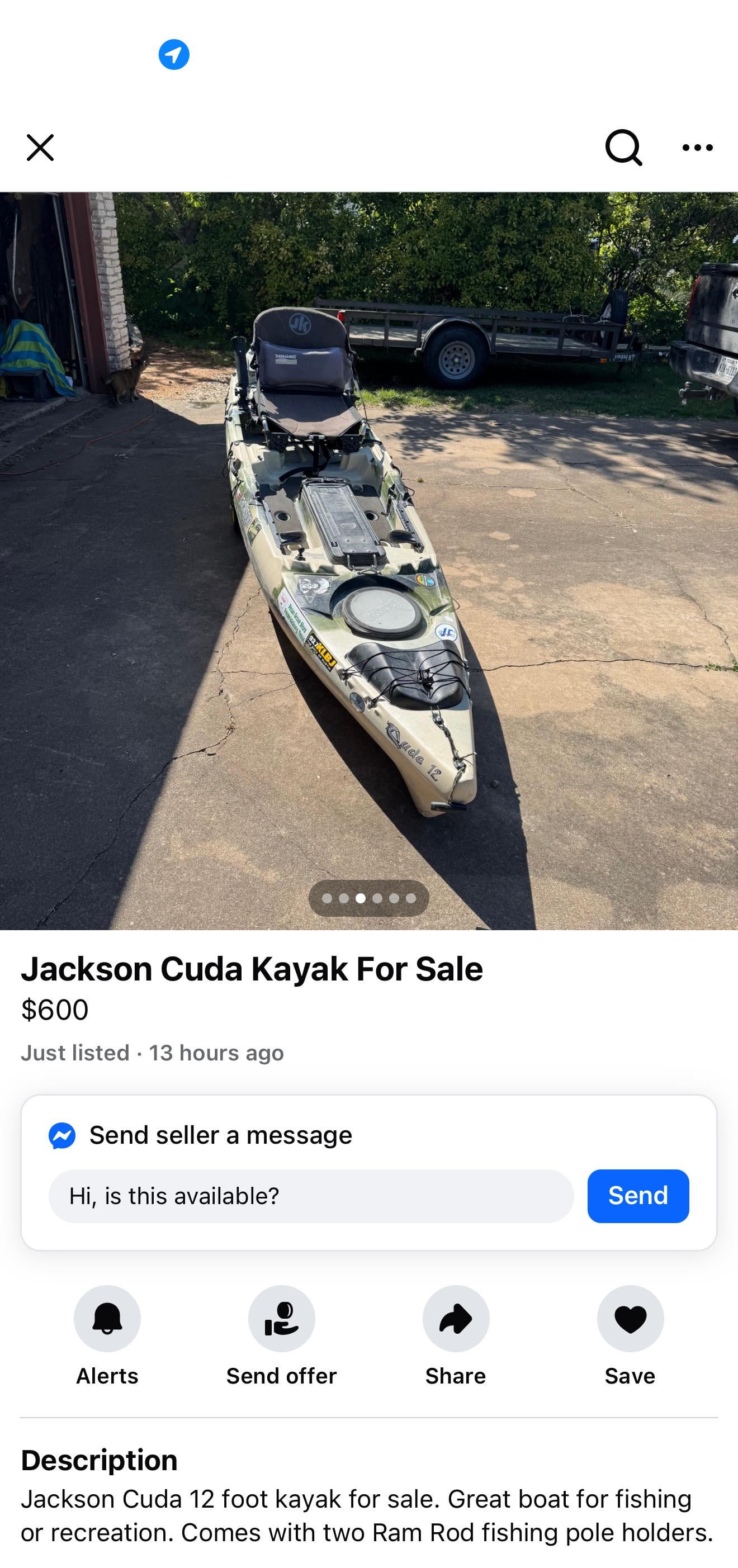Close the kayak listing
738x1568 pixels.
click(x=40, y=148)
